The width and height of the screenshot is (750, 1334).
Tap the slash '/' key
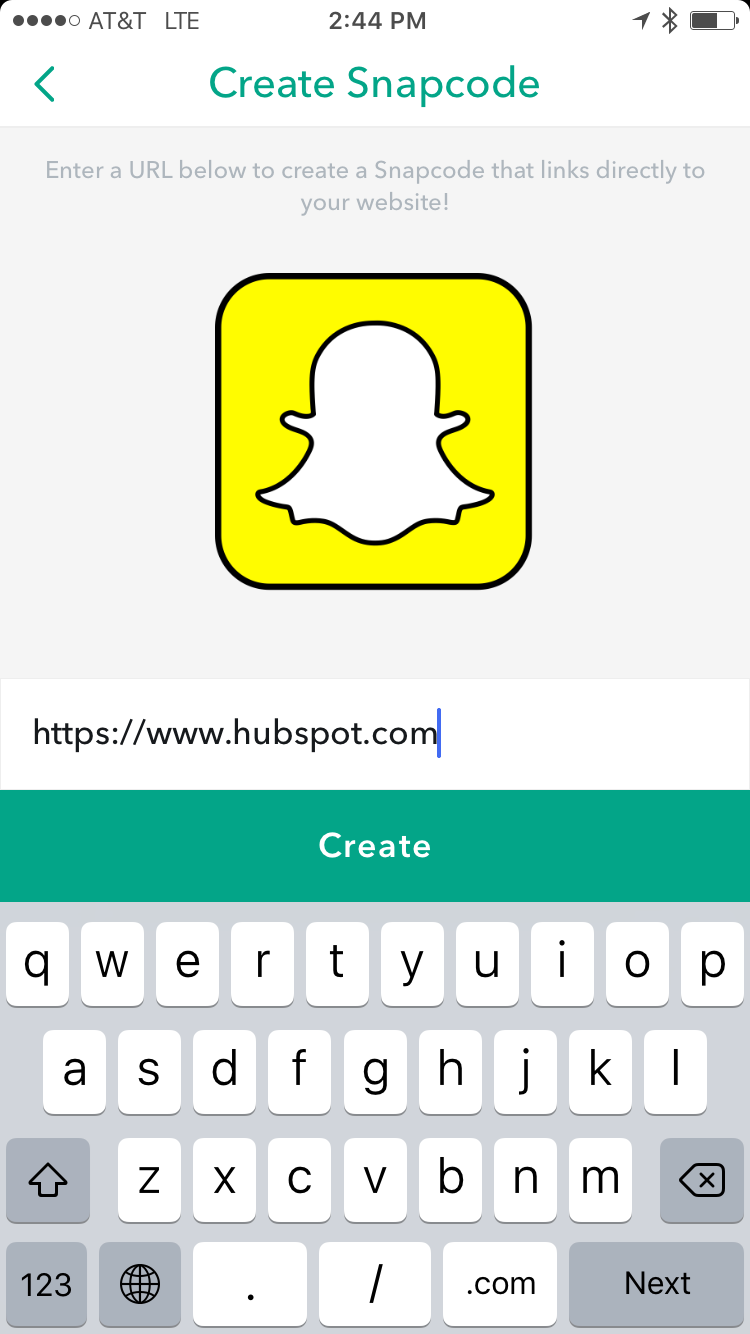(x=374, y=1284)
